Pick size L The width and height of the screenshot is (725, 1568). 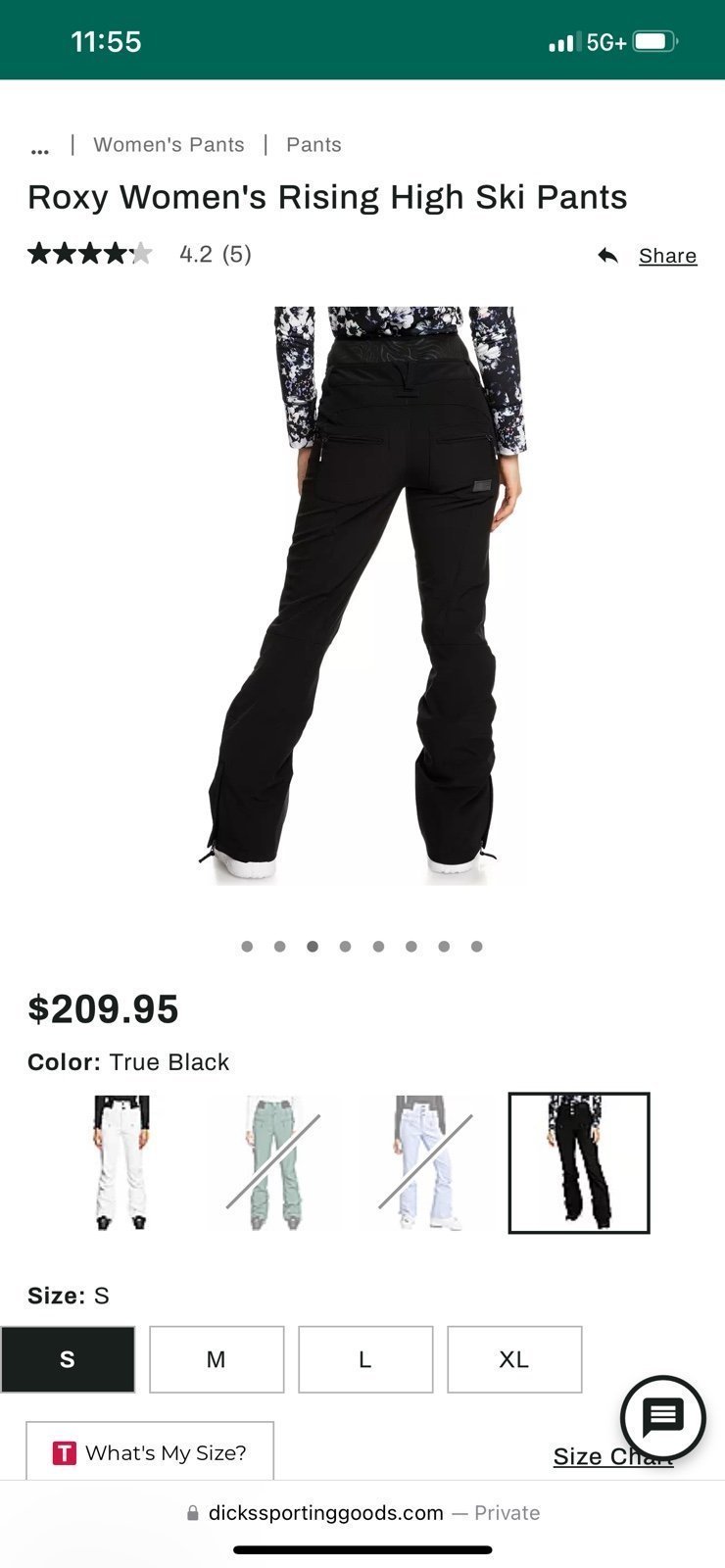[365, 1359]
